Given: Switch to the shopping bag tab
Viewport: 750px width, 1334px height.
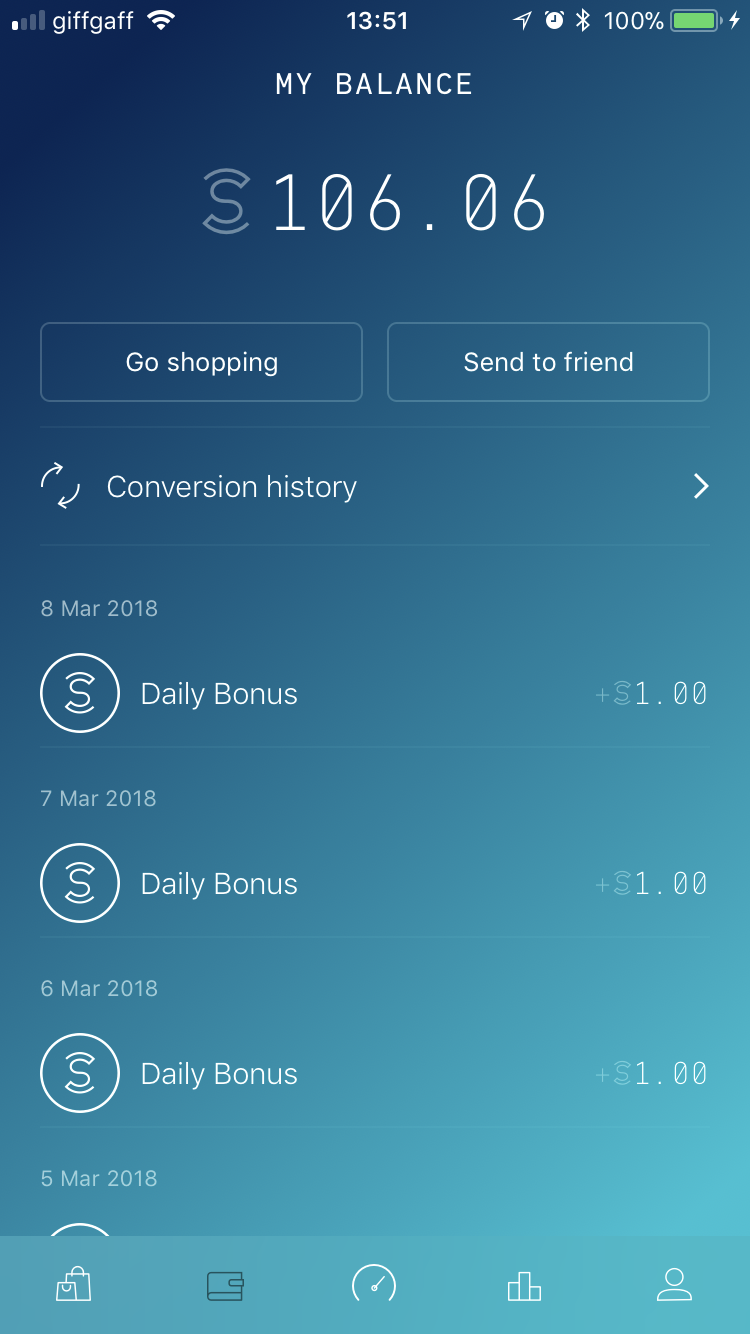Looking at the screenshot, I should point(74,1285).
